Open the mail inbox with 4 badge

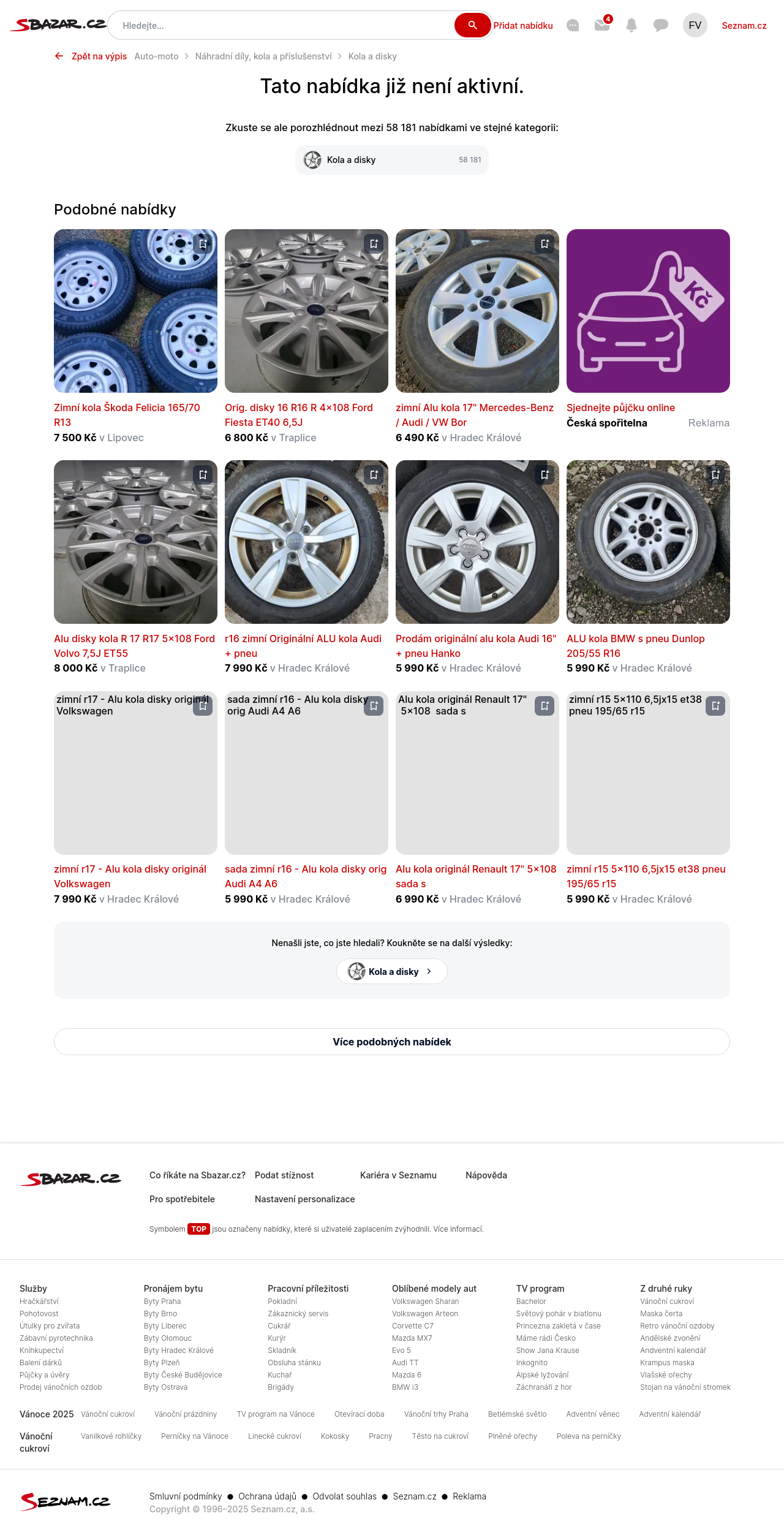pyautogui.click(x=602, y=25)
